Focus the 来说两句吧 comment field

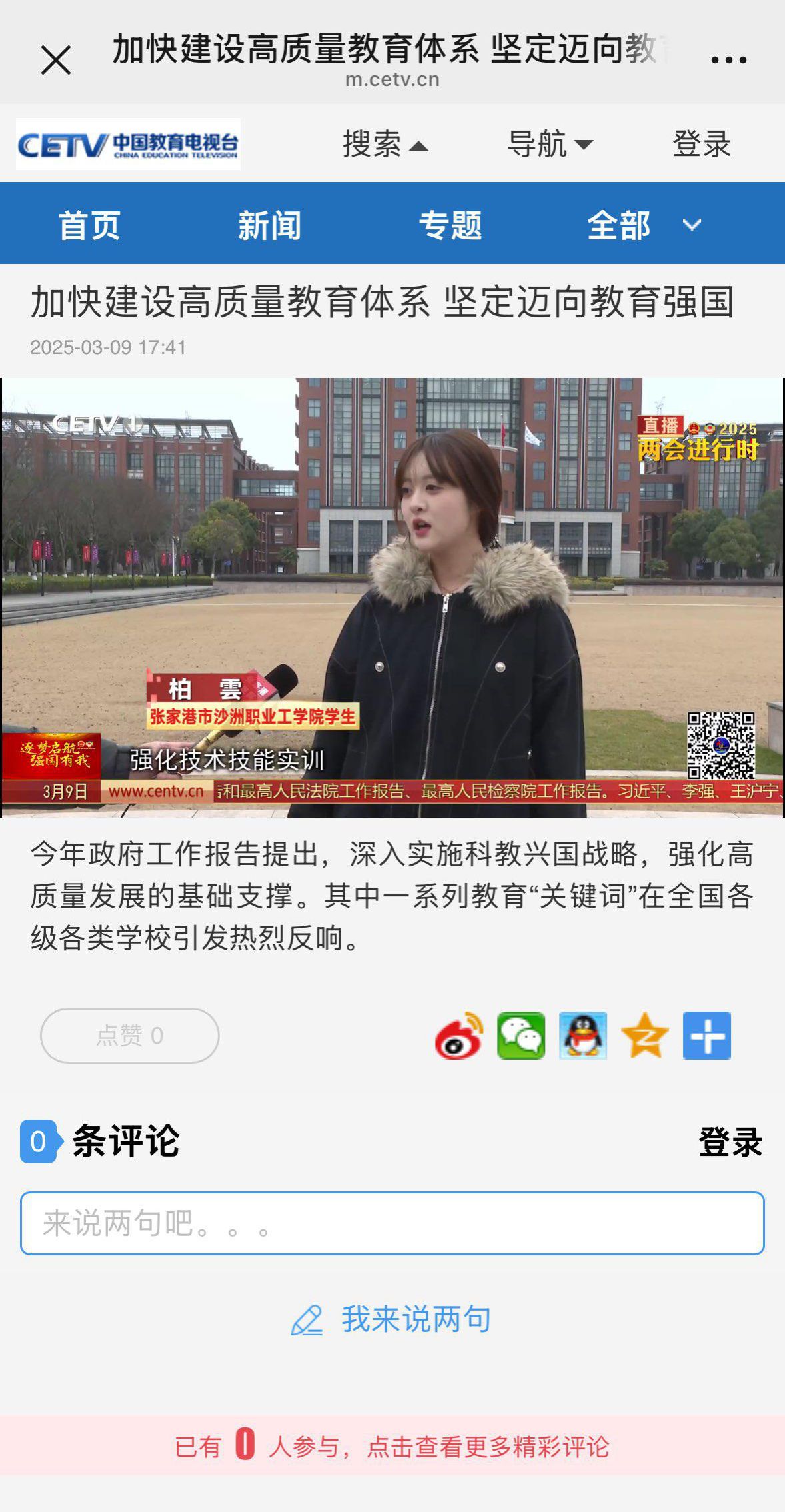[x=392, y=1223]
